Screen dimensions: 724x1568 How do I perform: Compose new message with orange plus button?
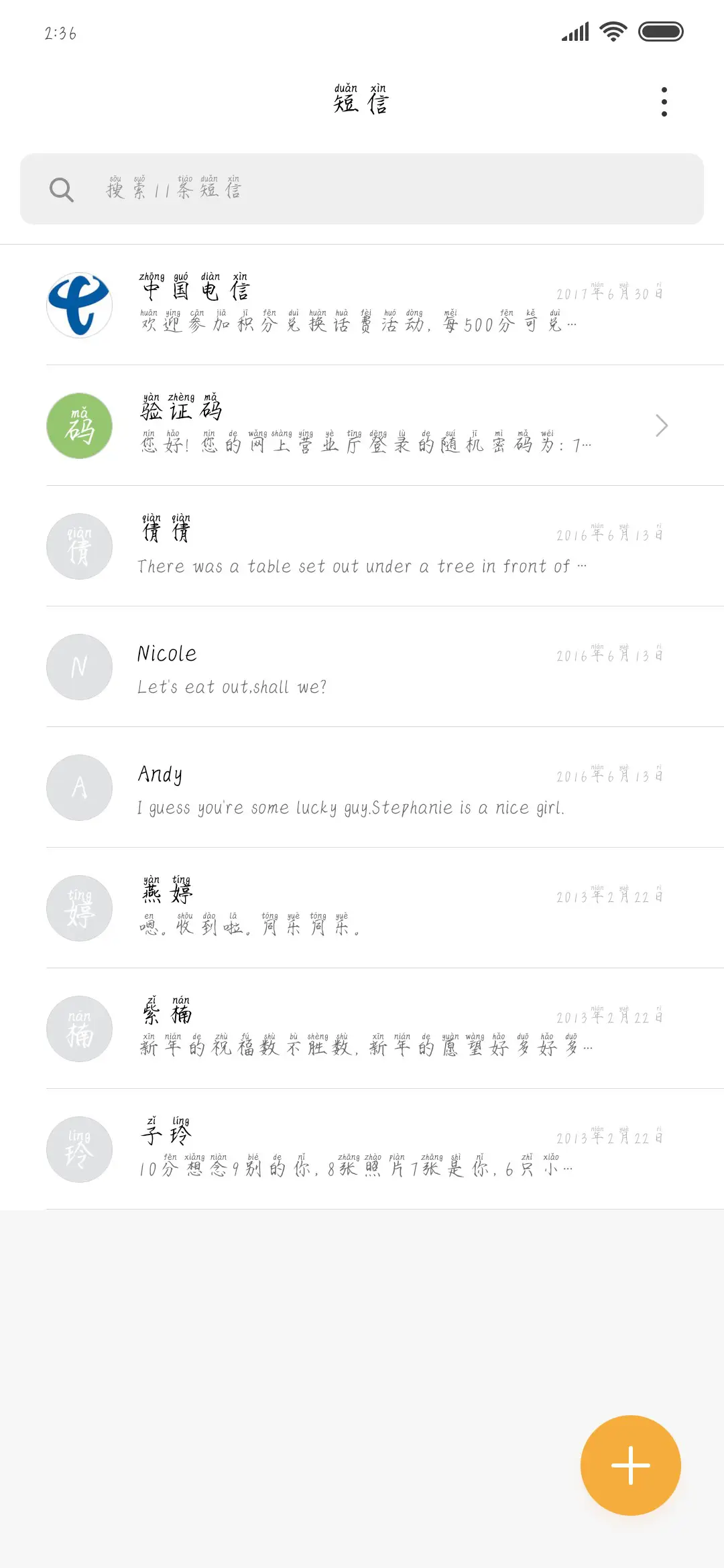coord(630,1465)
